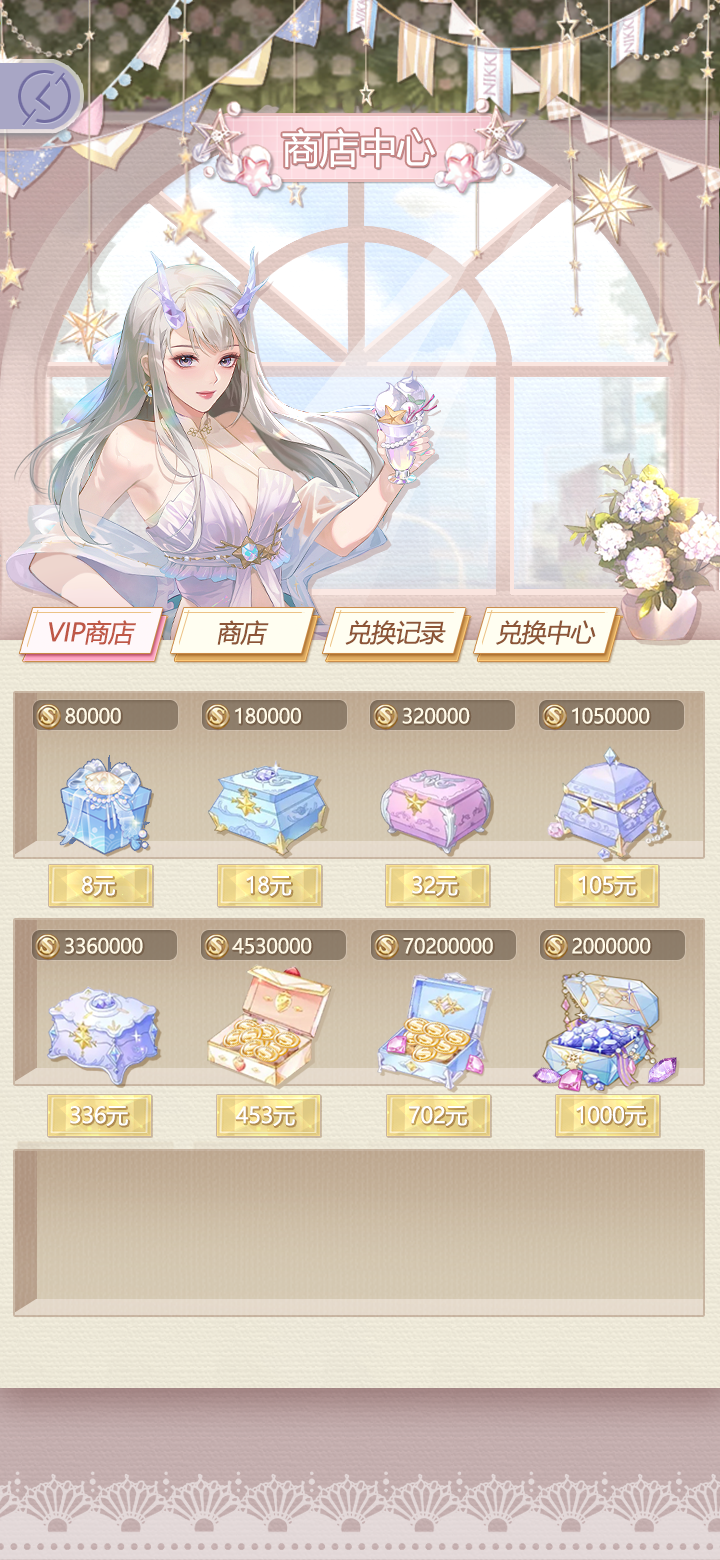Switch to the 商店 tab

242,632
